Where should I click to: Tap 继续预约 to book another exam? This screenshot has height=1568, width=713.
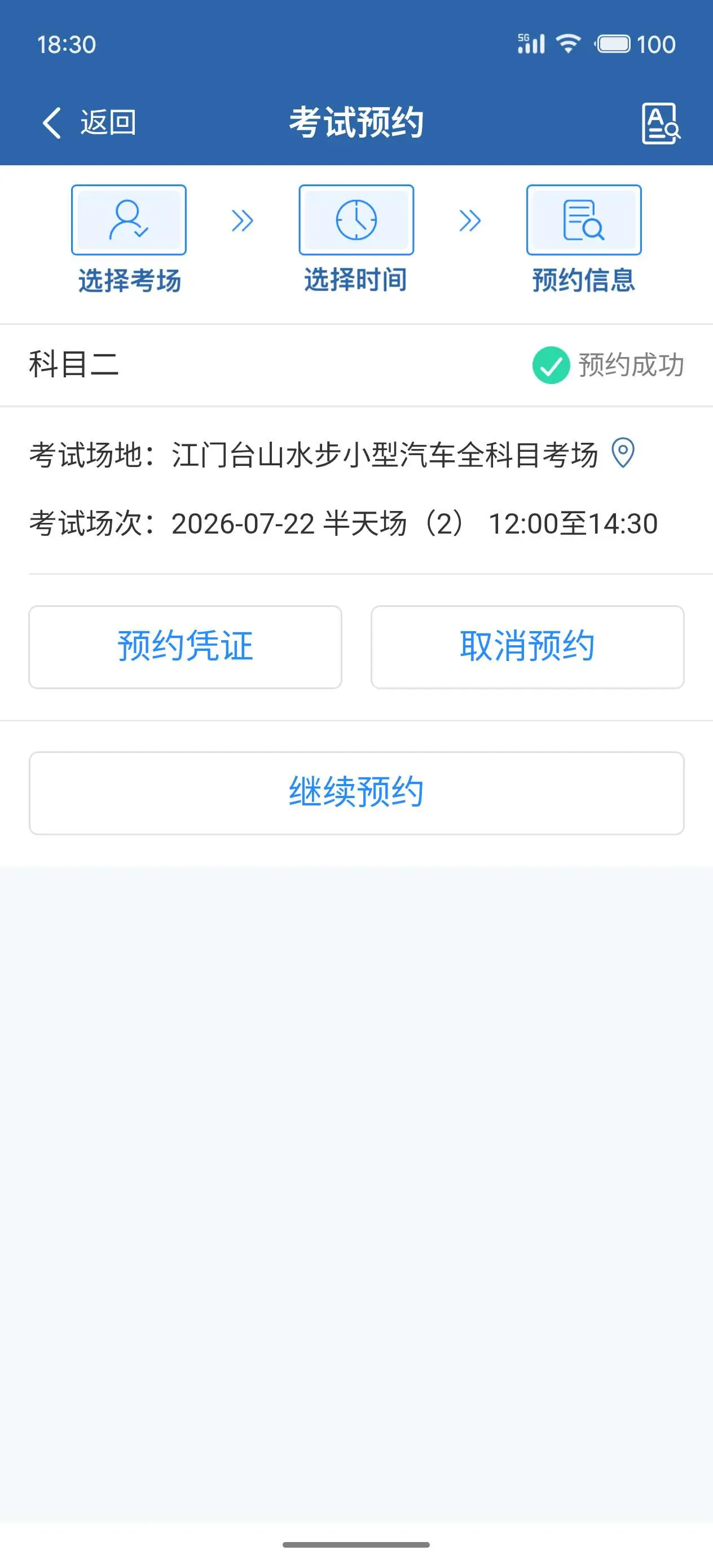click(357, 792)
